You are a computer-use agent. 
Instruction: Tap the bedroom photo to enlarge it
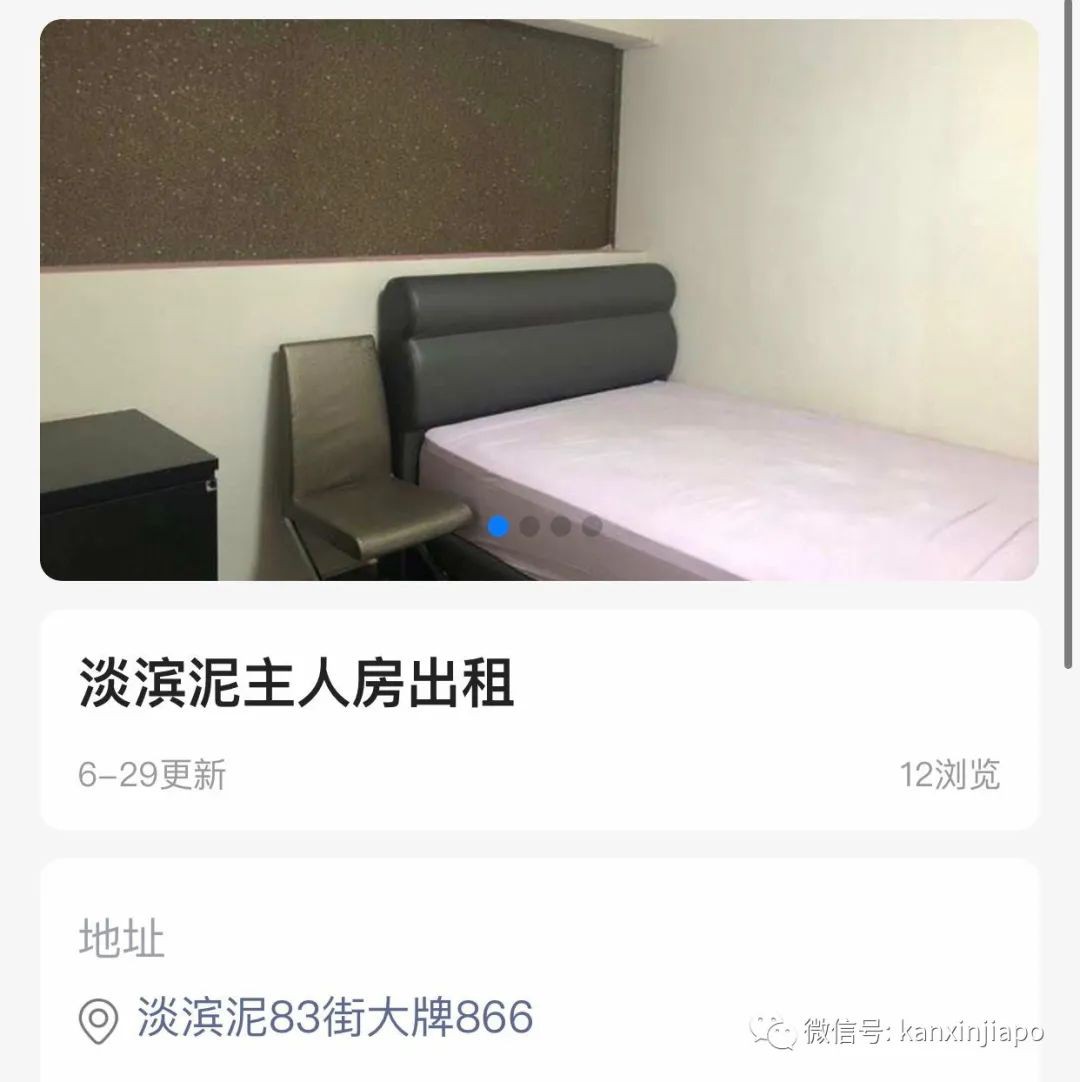point(540,300)
